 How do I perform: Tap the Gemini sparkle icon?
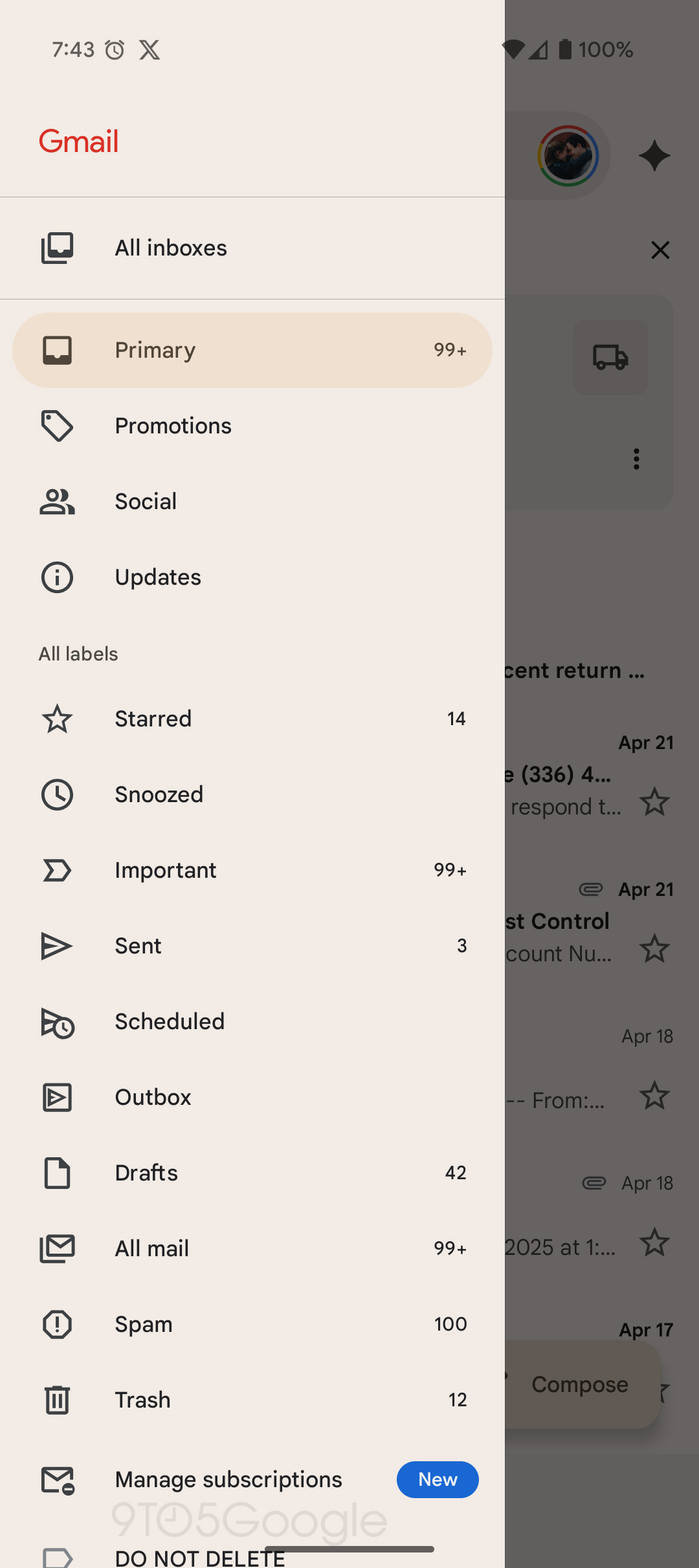654,155
